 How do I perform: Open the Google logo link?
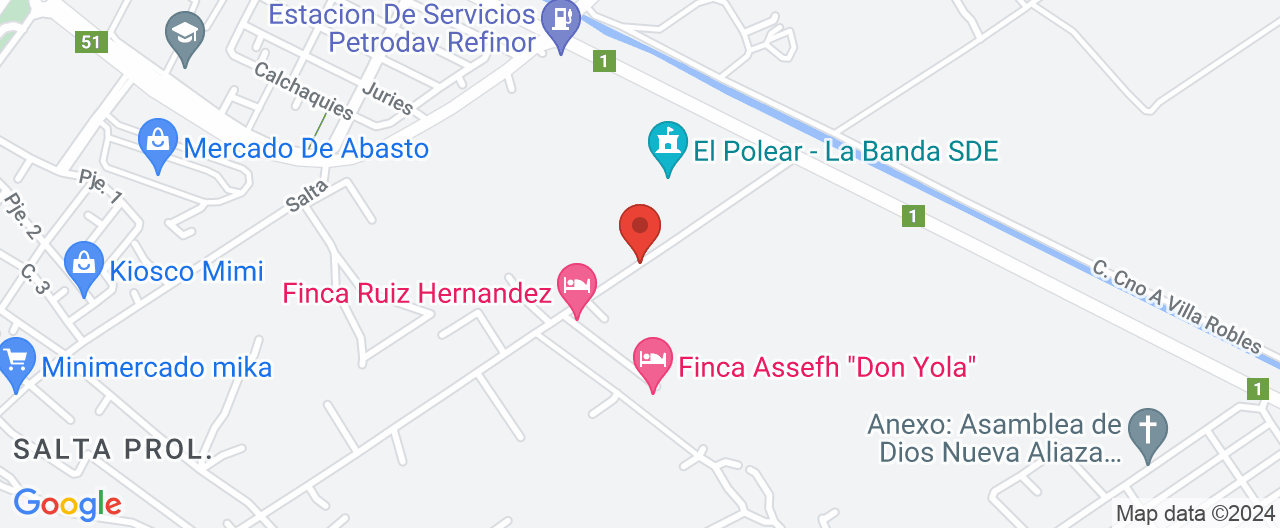(x=67, y=504)
